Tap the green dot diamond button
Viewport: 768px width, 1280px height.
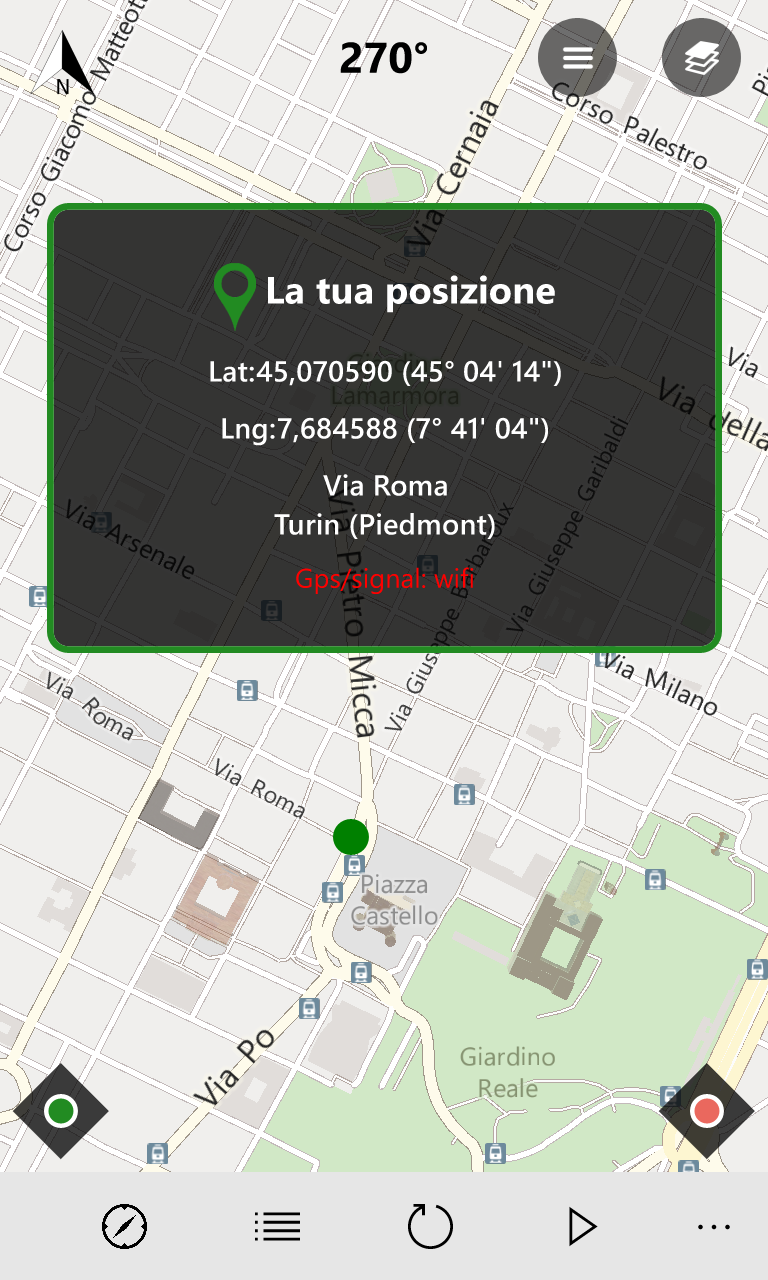[x=61, y=1111]
